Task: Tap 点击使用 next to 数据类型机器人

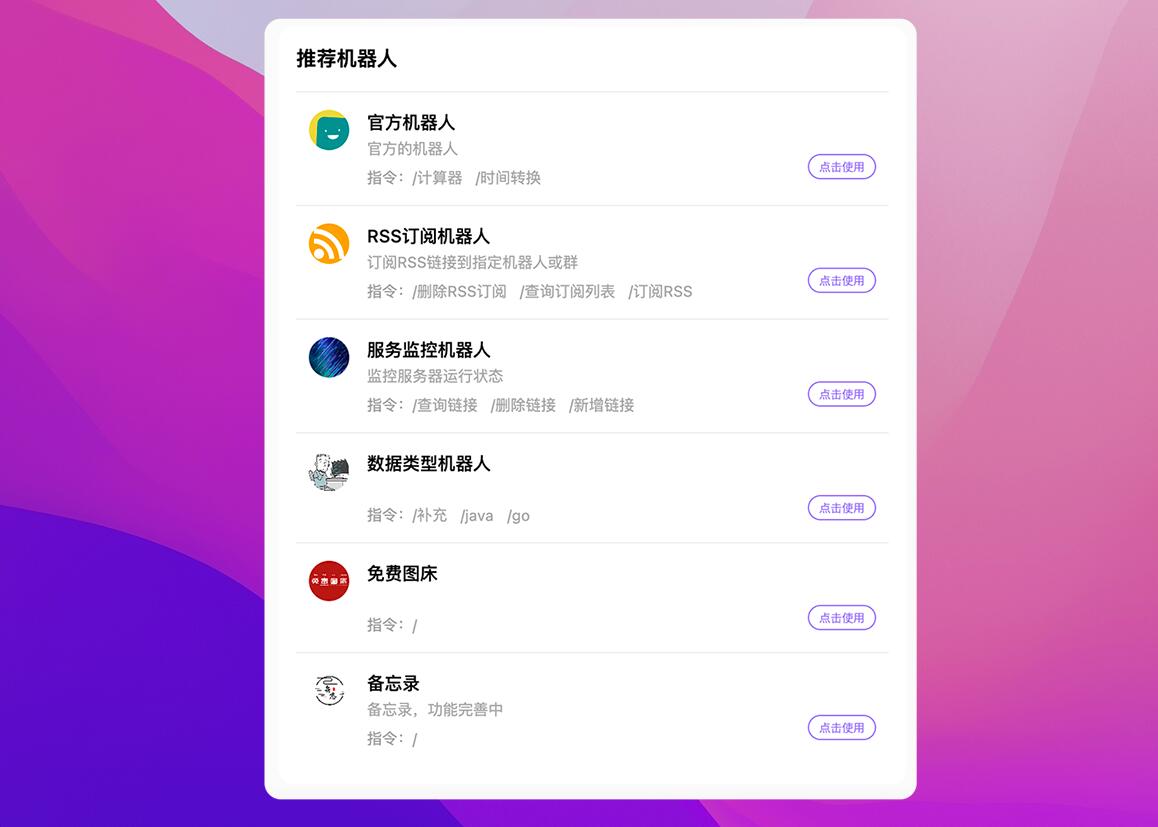Action: [841, 508]
